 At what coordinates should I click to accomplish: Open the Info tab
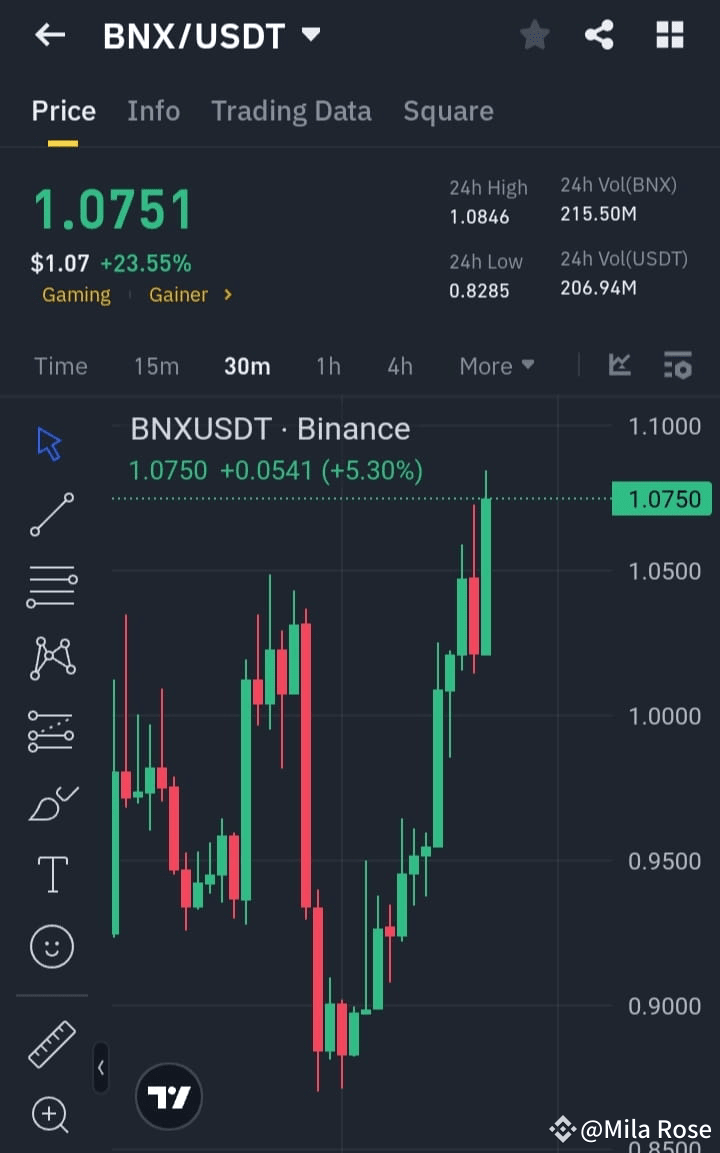pos(153,111)
